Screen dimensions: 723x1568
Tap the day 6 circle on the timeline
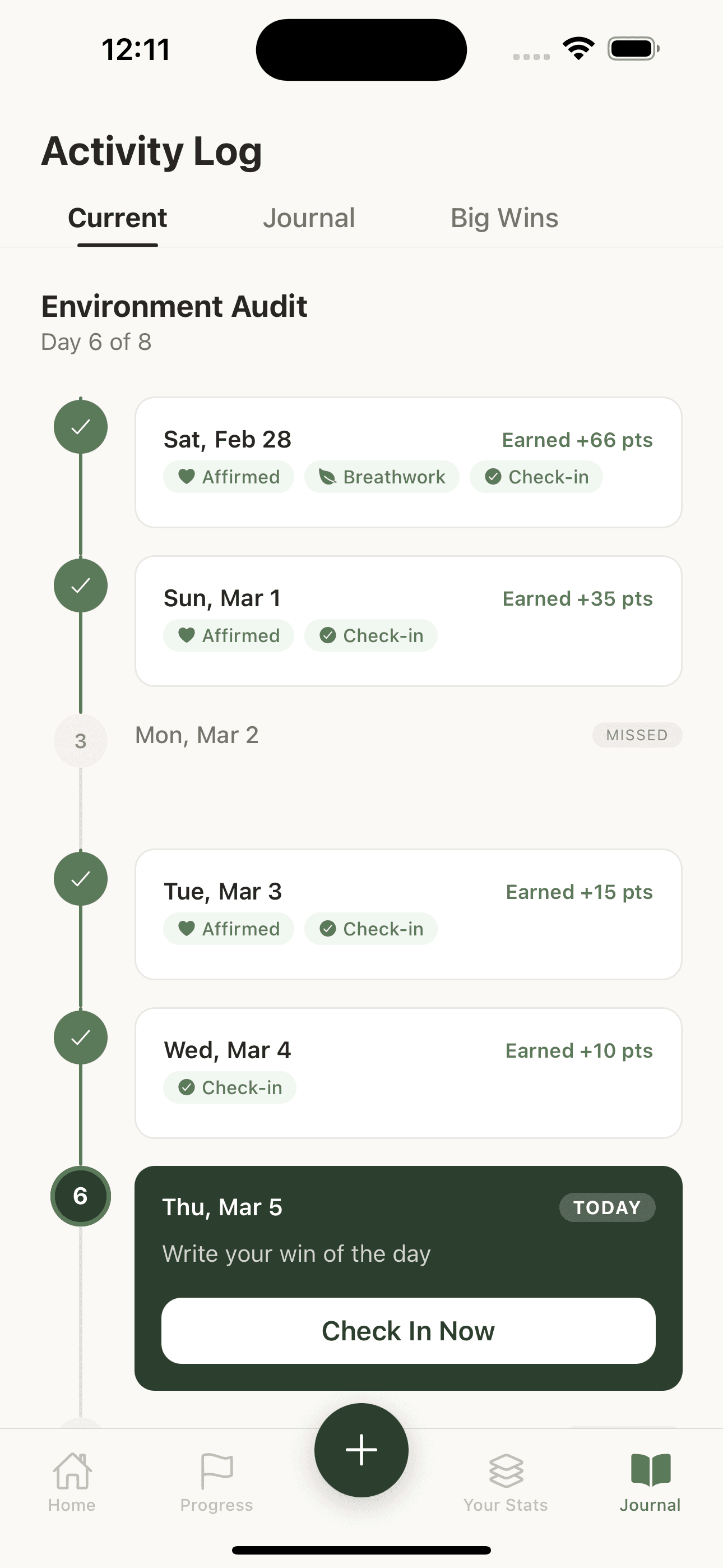(x=80, y=1196)
